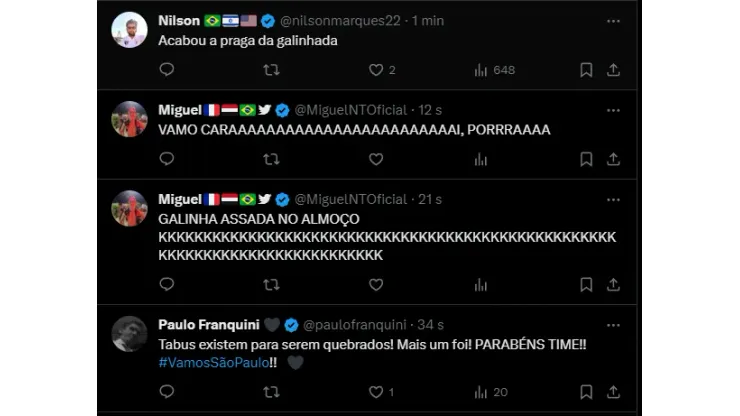The width and height of the screenshot is (740, 416).
Task: Open Paulo Franquini's profile picture
Action: click(x=130, y=333)
